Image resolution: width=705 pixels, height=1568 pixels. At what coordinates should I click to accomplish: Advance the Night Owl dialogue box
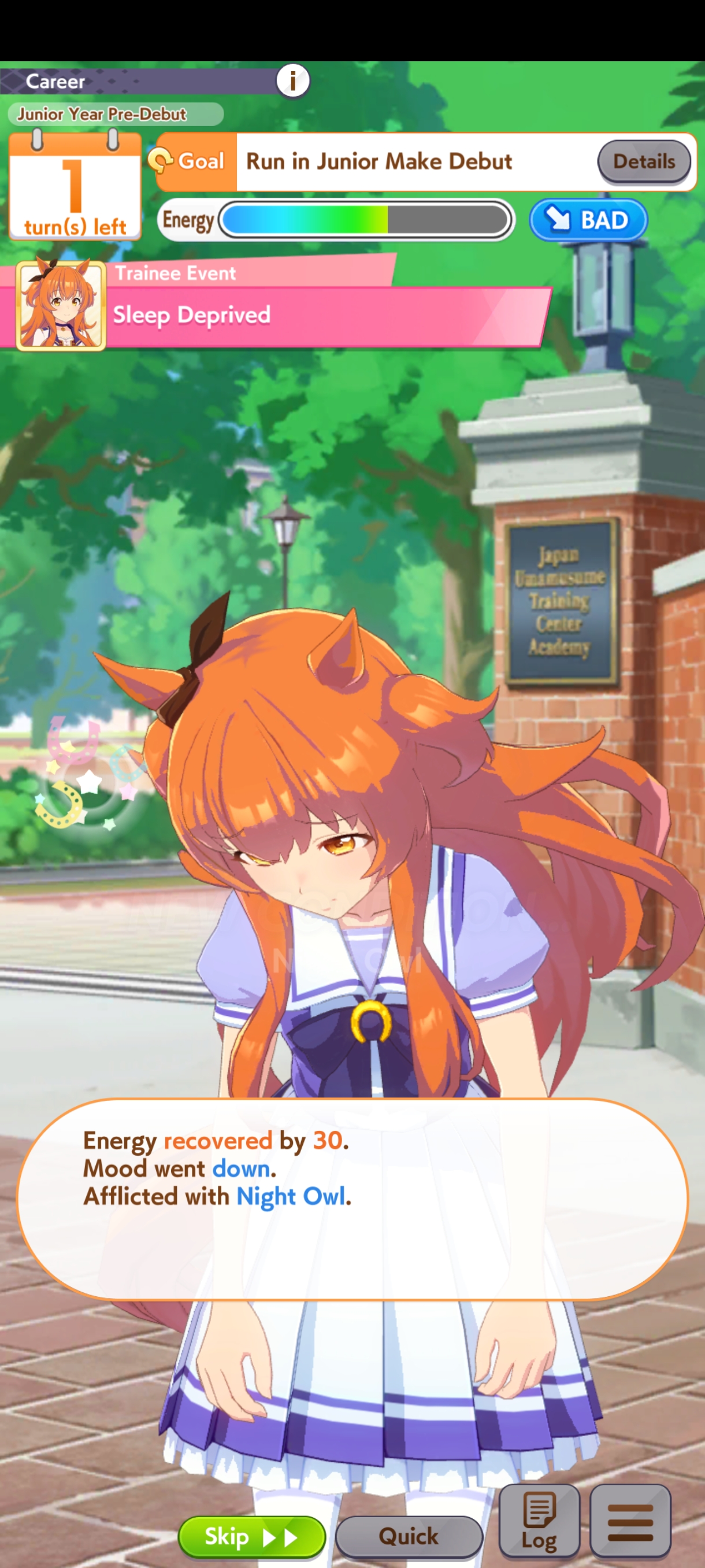pos(352,1199)
